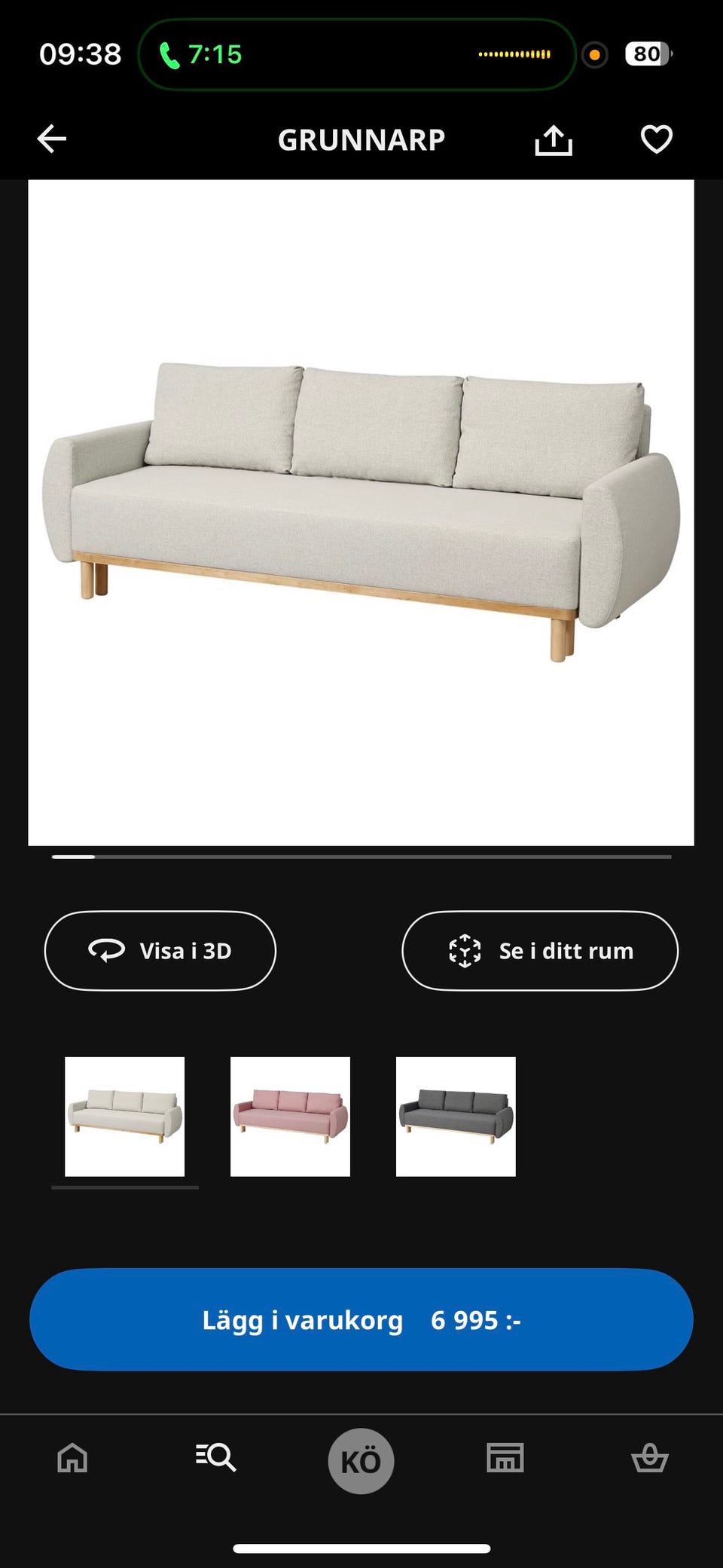Open the share options for this sofa

(x=554, y=138)
